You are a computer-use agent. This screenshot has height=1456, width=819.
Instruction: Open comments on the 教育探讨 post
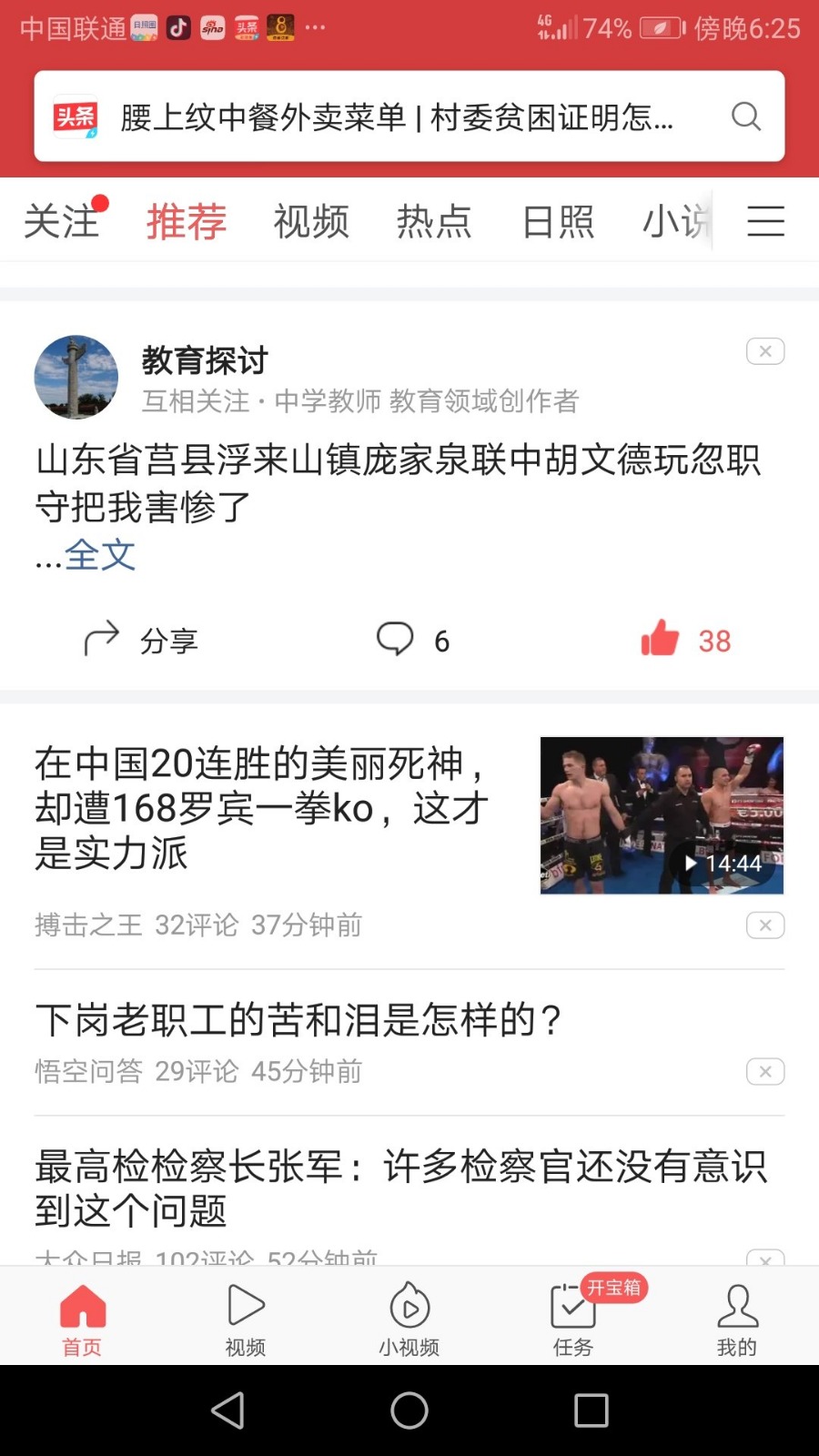click(x=412, y=640)
